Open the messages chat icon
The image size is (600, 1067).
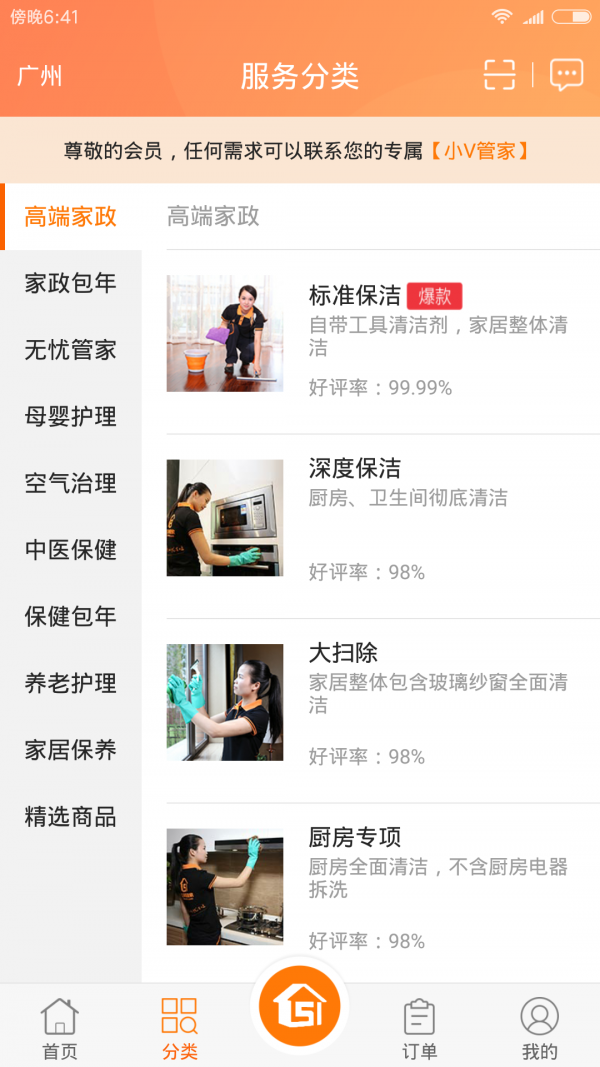566,75
